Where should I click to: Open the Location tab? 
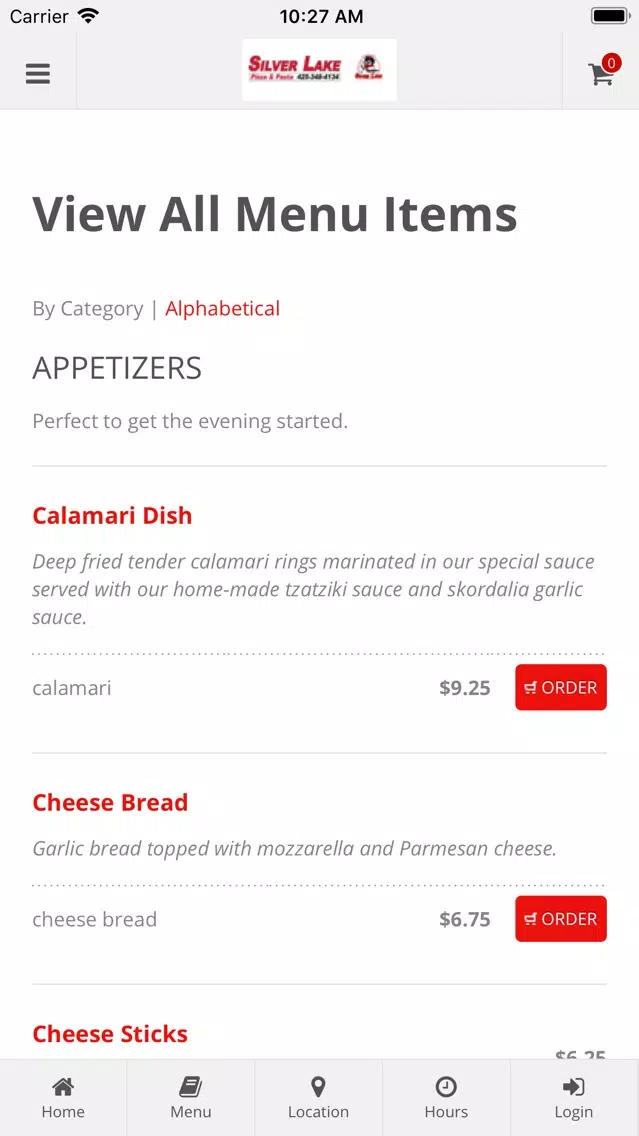(318, 1098)
